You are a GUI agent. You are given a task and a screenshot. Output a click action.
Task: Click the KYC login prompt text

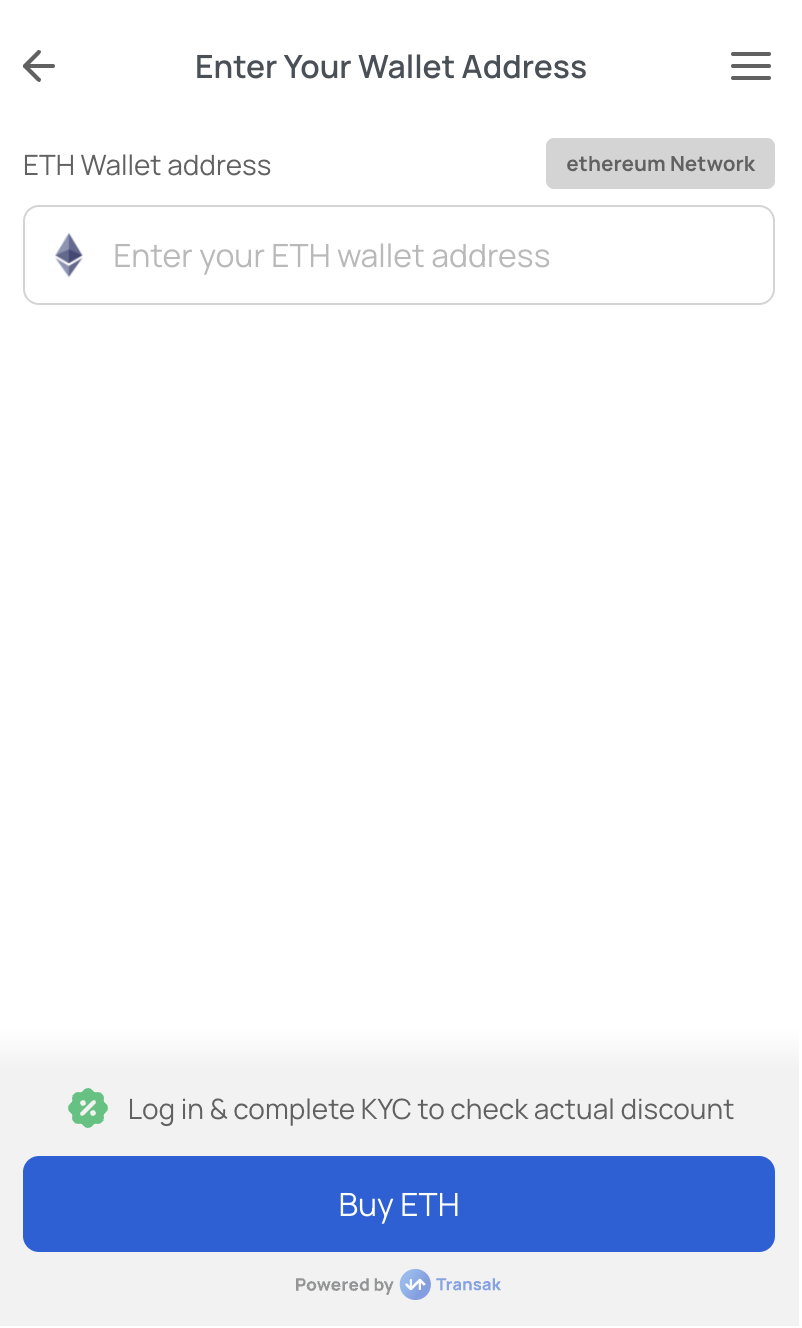430,1108
